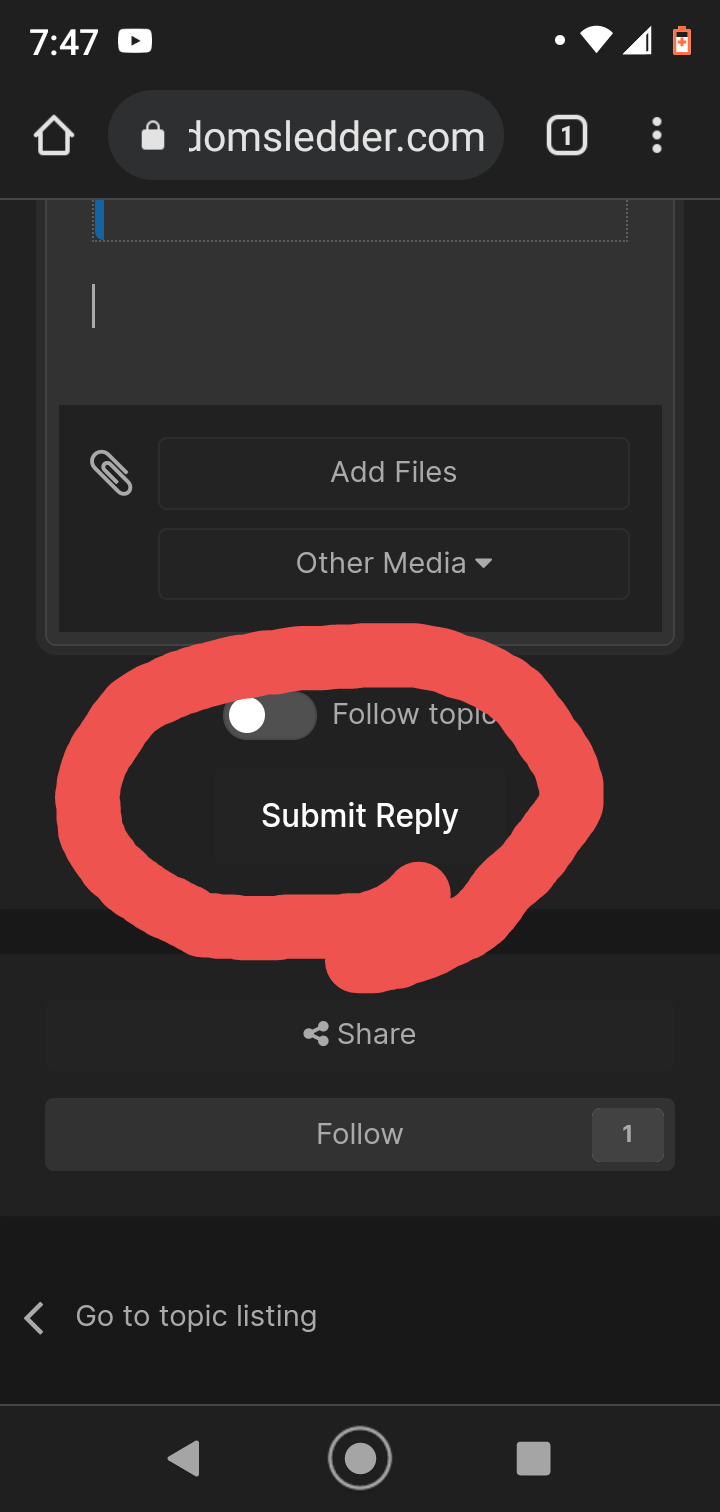Submit the reply
This screenshot has height=1512, width=720.
360,816
